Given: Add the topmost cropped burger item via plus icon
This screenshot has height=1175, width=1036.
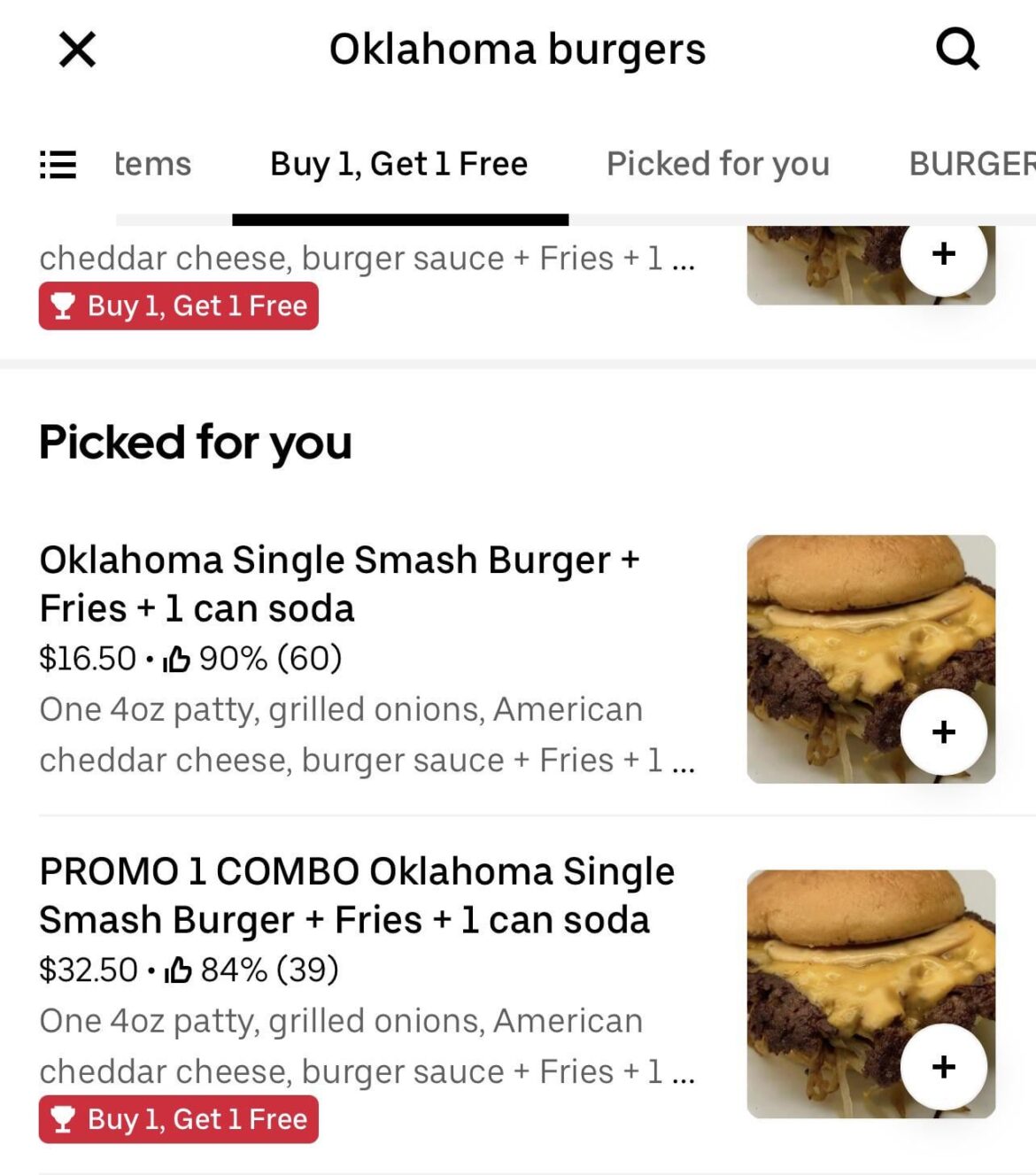Looking at the screenshot, I should 945,253.
